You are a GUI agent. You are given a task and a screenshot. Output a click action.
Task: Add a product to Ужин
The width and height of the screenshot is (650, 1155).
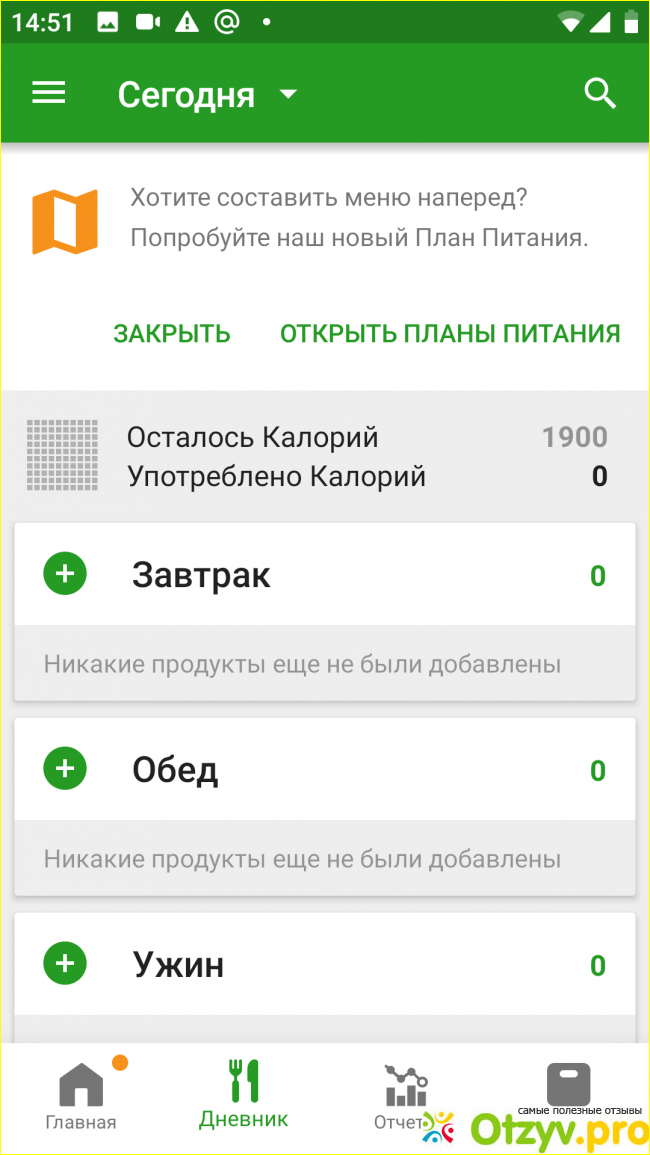click(x=65, y=964)
